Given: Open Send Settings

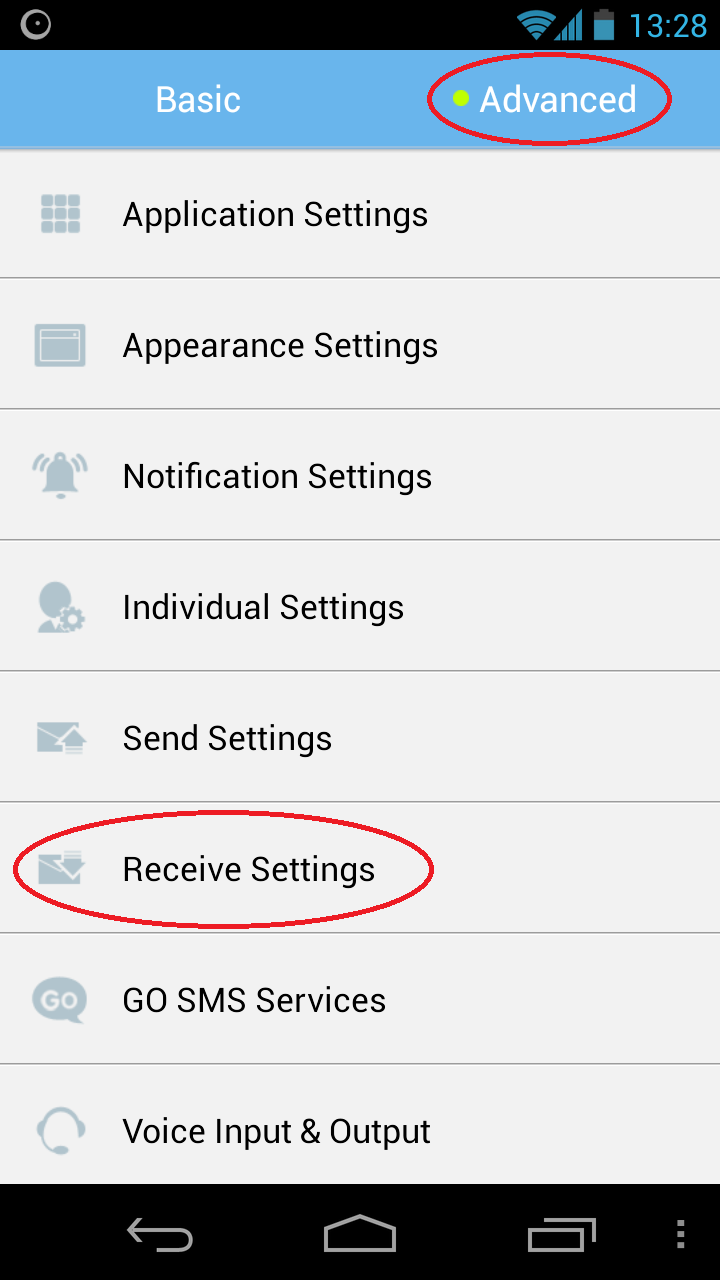Looking at the screenshot, I should (360, 738).
